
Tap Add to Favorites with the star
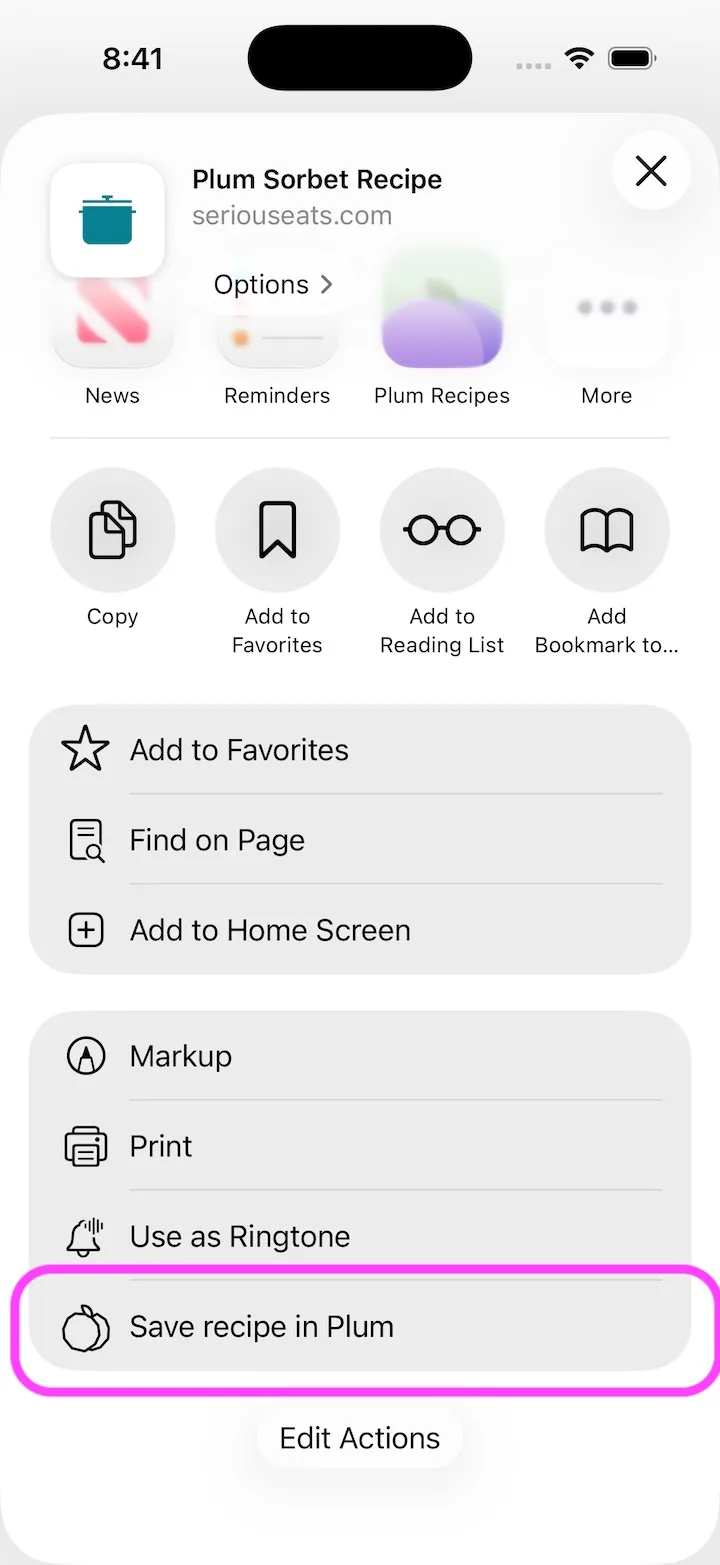(237, 749)
